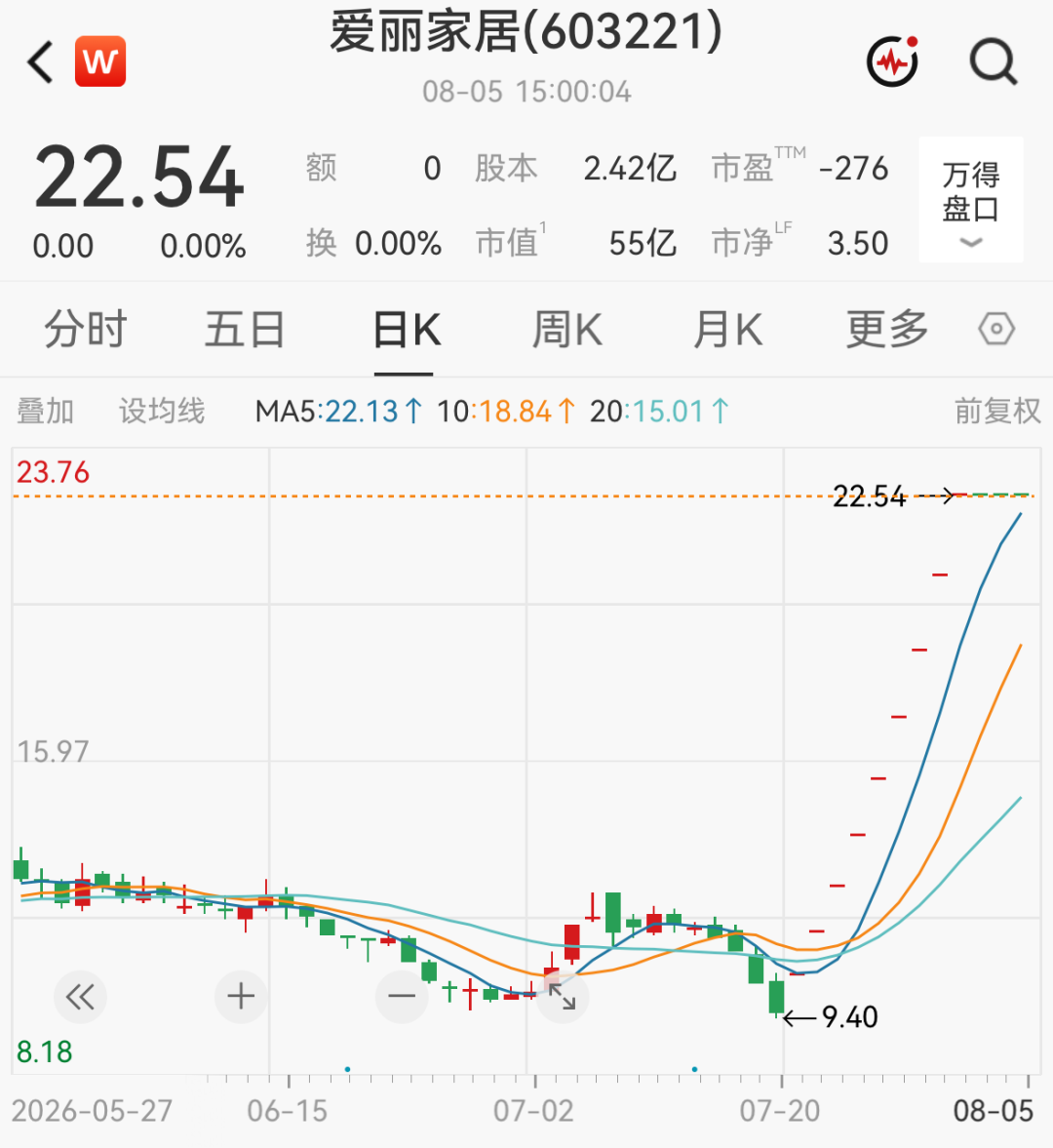Open 设均线 moving average settings
The image size is (1053, 1148).
[162, 411]
